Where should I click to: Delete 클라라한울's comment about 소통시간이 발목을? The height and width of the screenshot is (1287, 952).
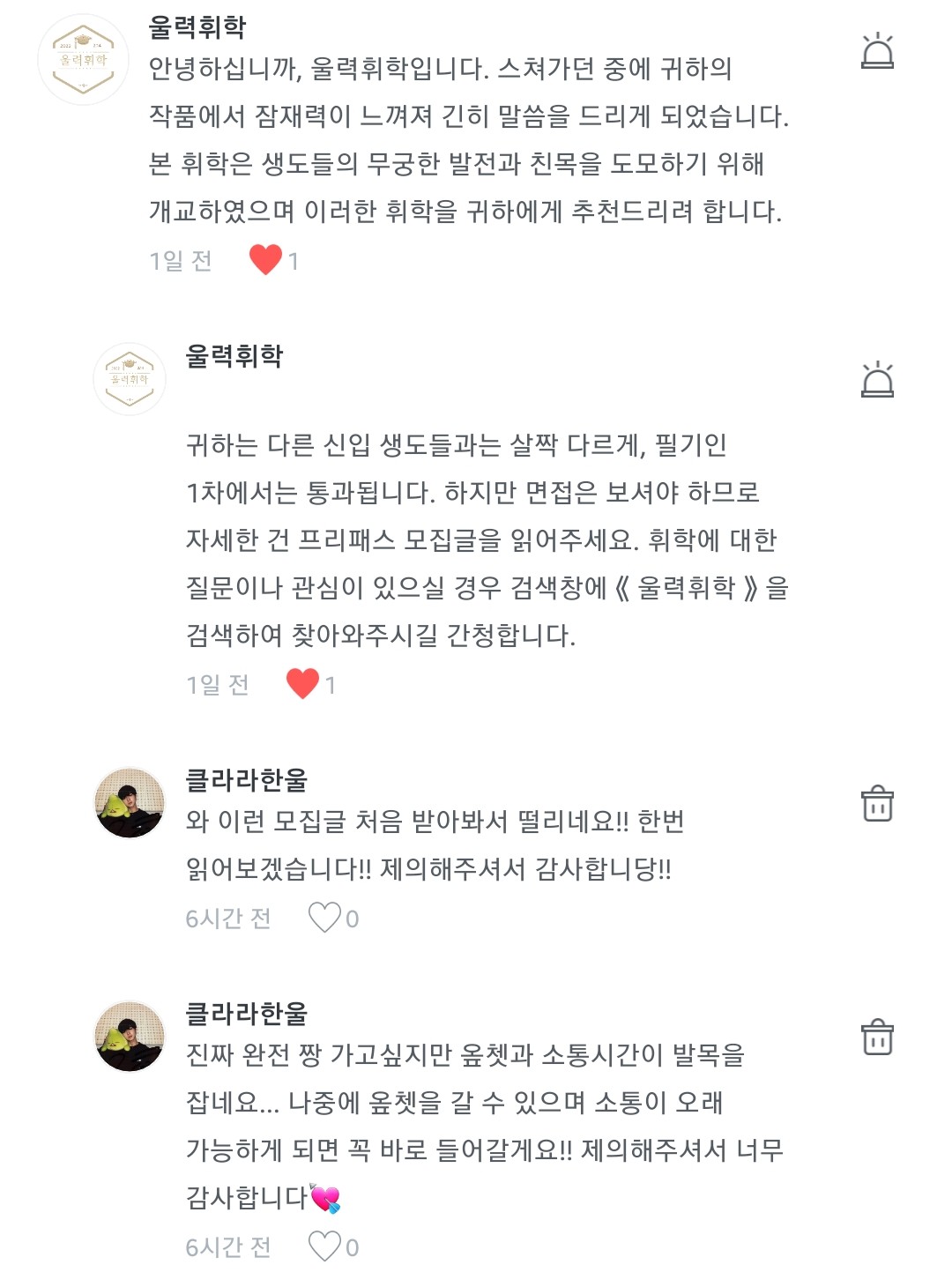(x=877, y=1037)
